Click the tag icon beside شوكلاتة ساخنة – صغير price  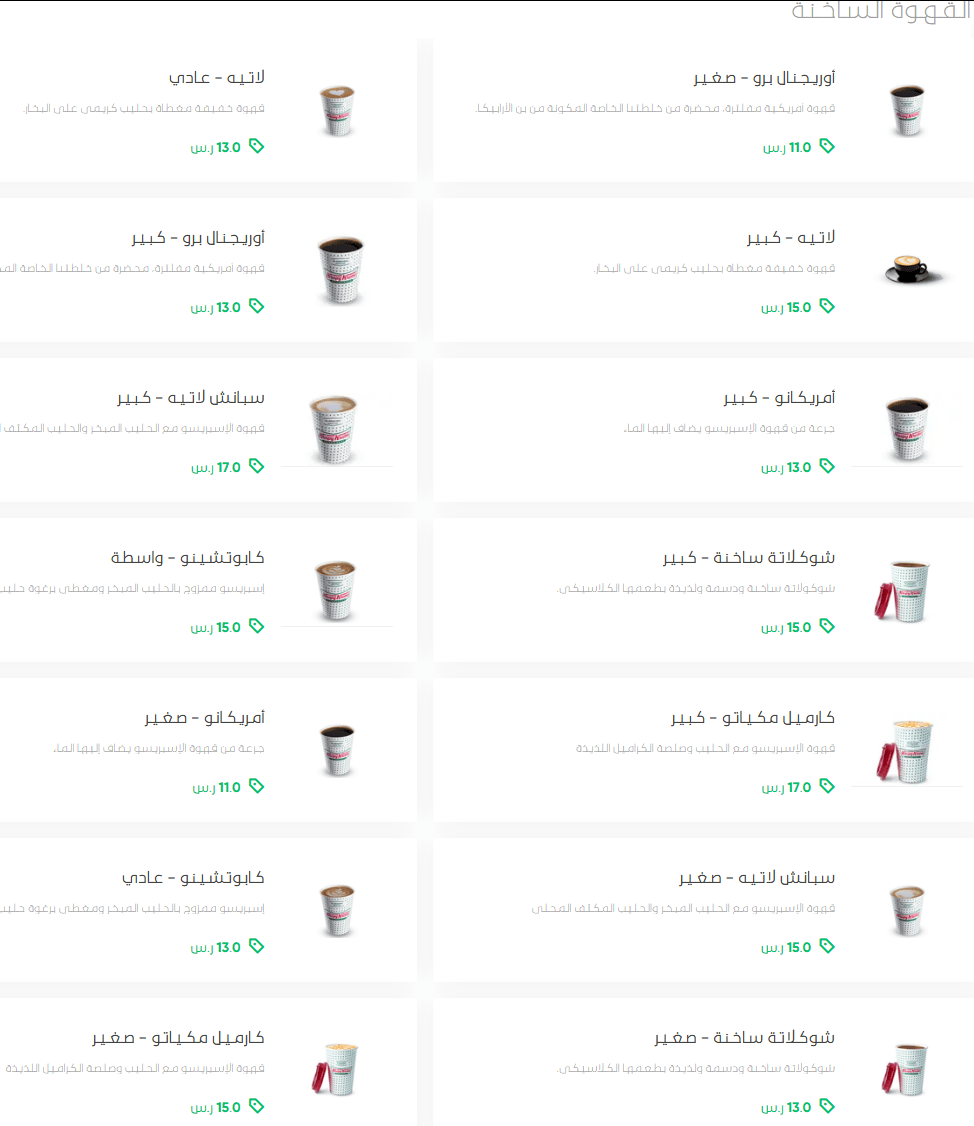(x=826, y=1107)
